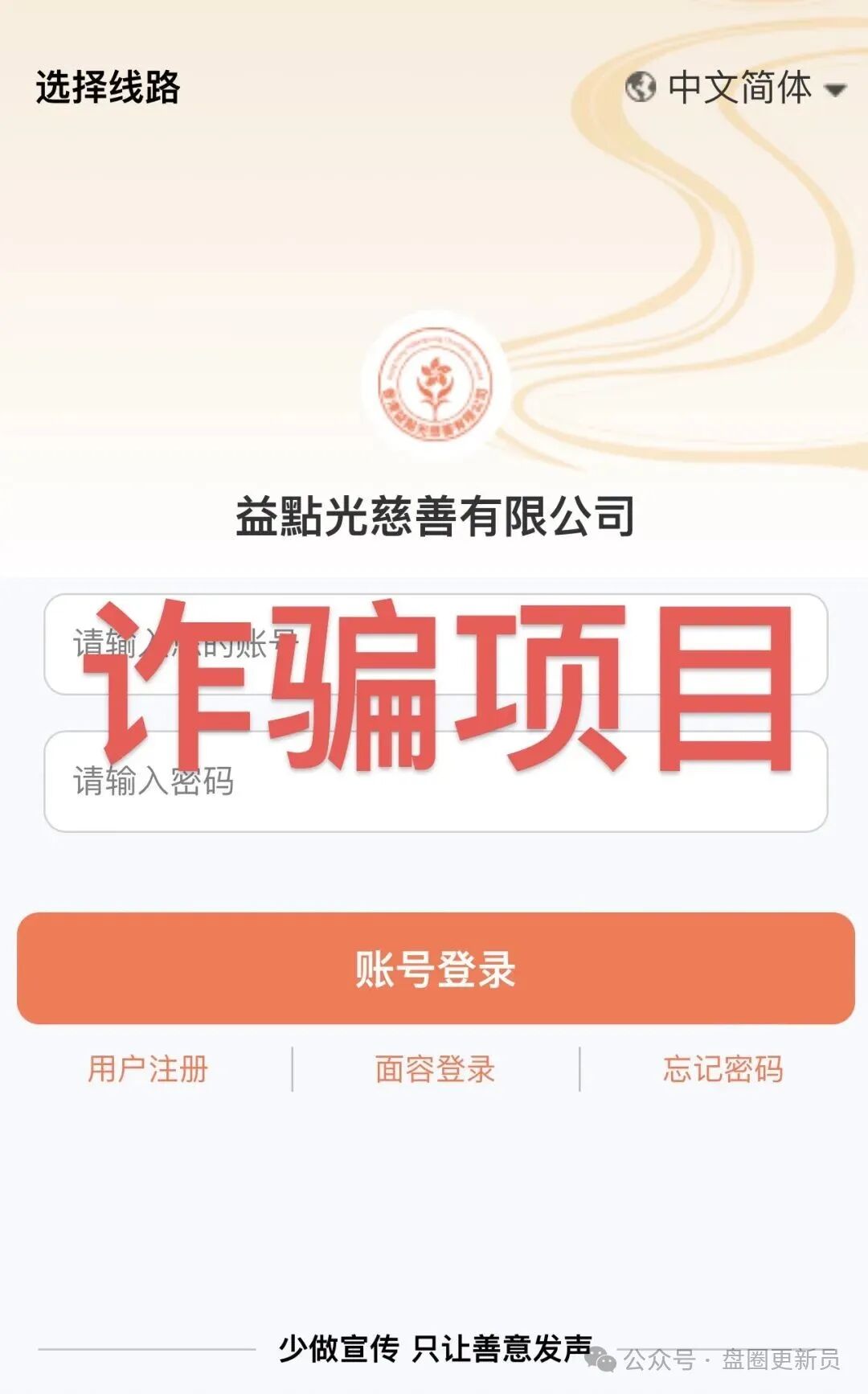Image resolution: width=868 pixels, height=1394 pixels.
Task: Open 用户注册 user registration
Action: 149,1069
